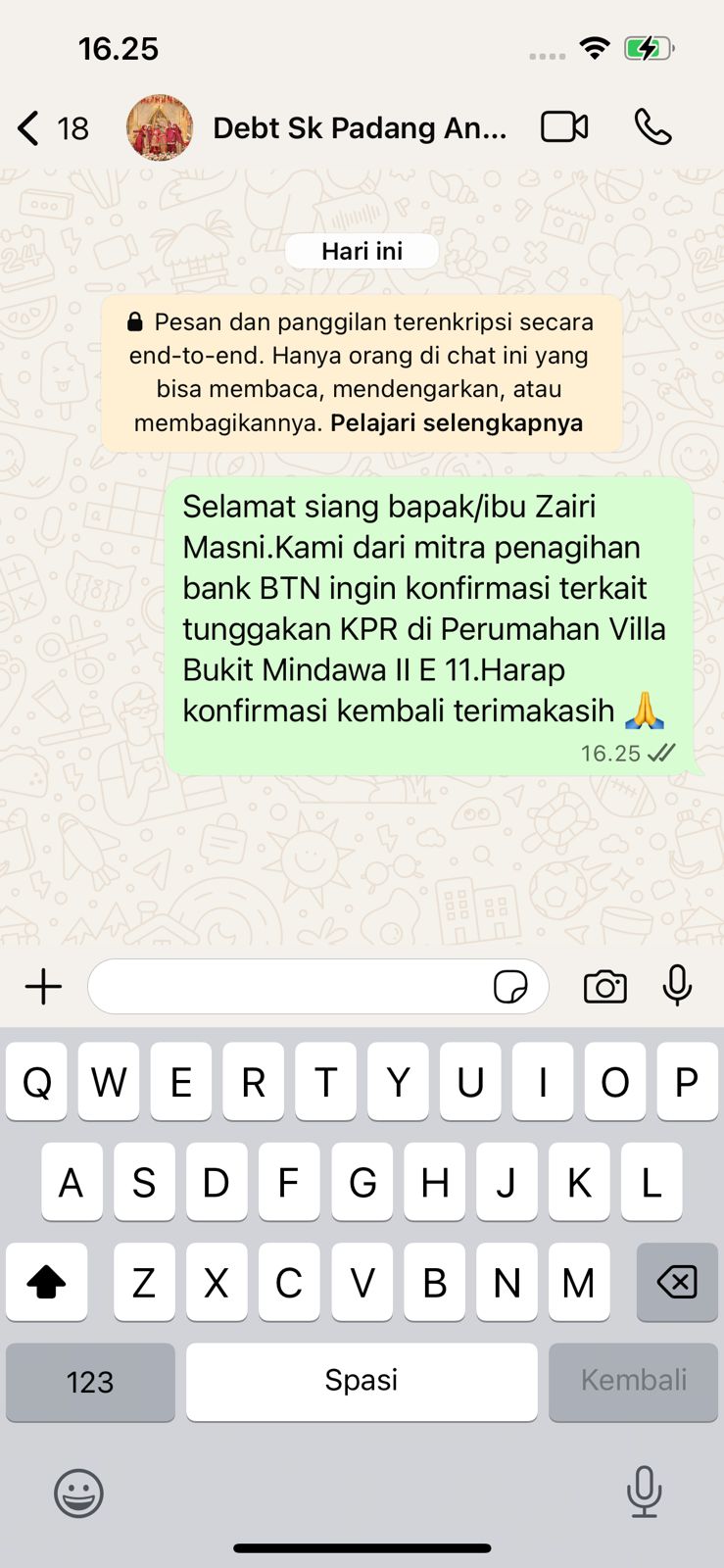The image size is (724, 1568).
Task: Focus the message text field
Action: pos(289,987)
